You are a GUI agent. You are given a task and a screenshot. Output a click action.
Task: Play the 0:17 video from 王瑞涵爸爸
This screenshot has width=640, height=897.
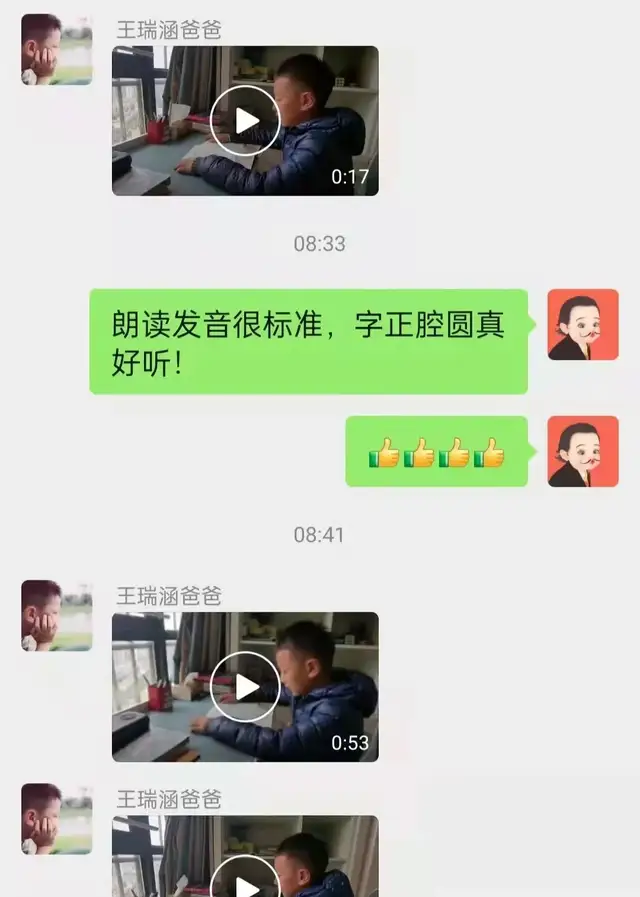pyautogui.click(x=245, y=121)
